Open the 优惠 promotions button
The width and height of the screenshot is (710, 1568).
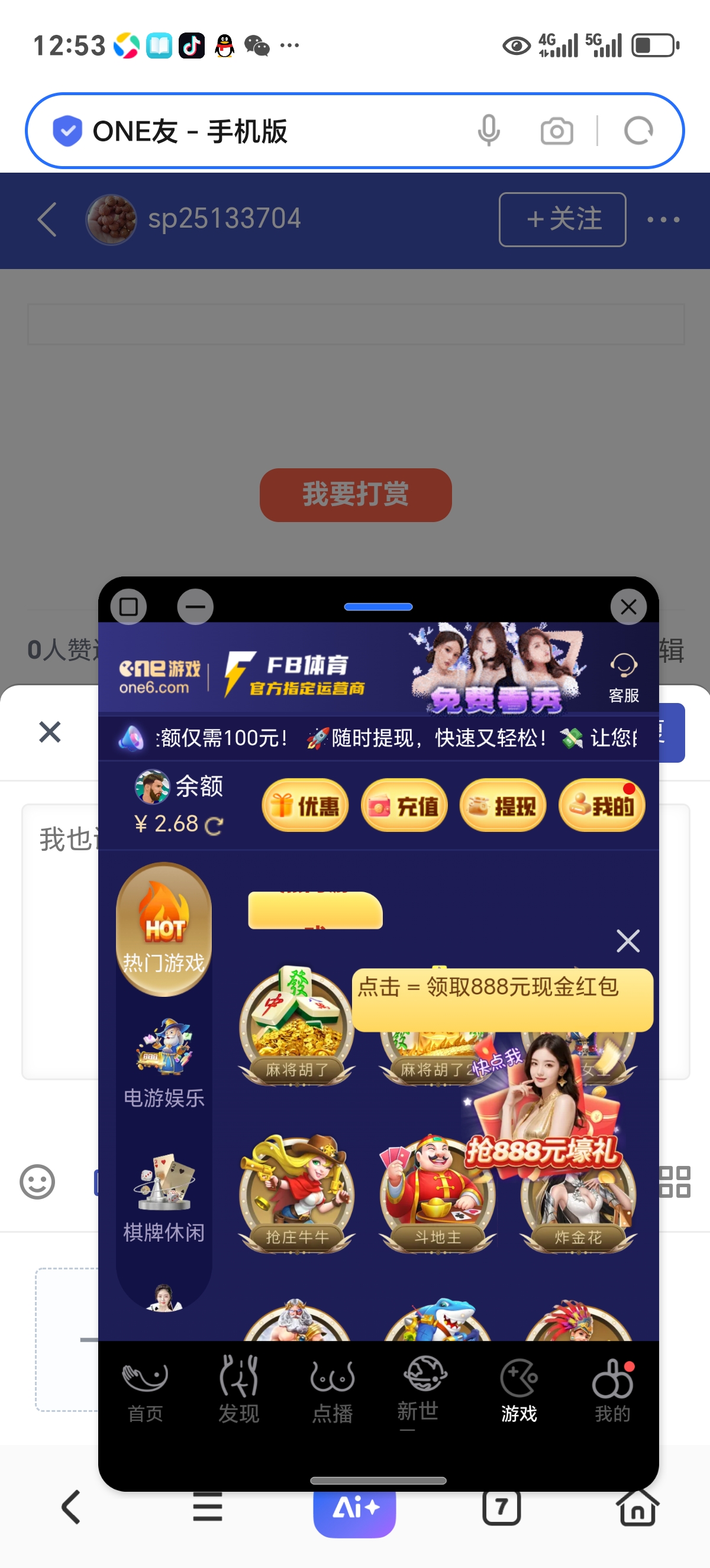[305, 805]
